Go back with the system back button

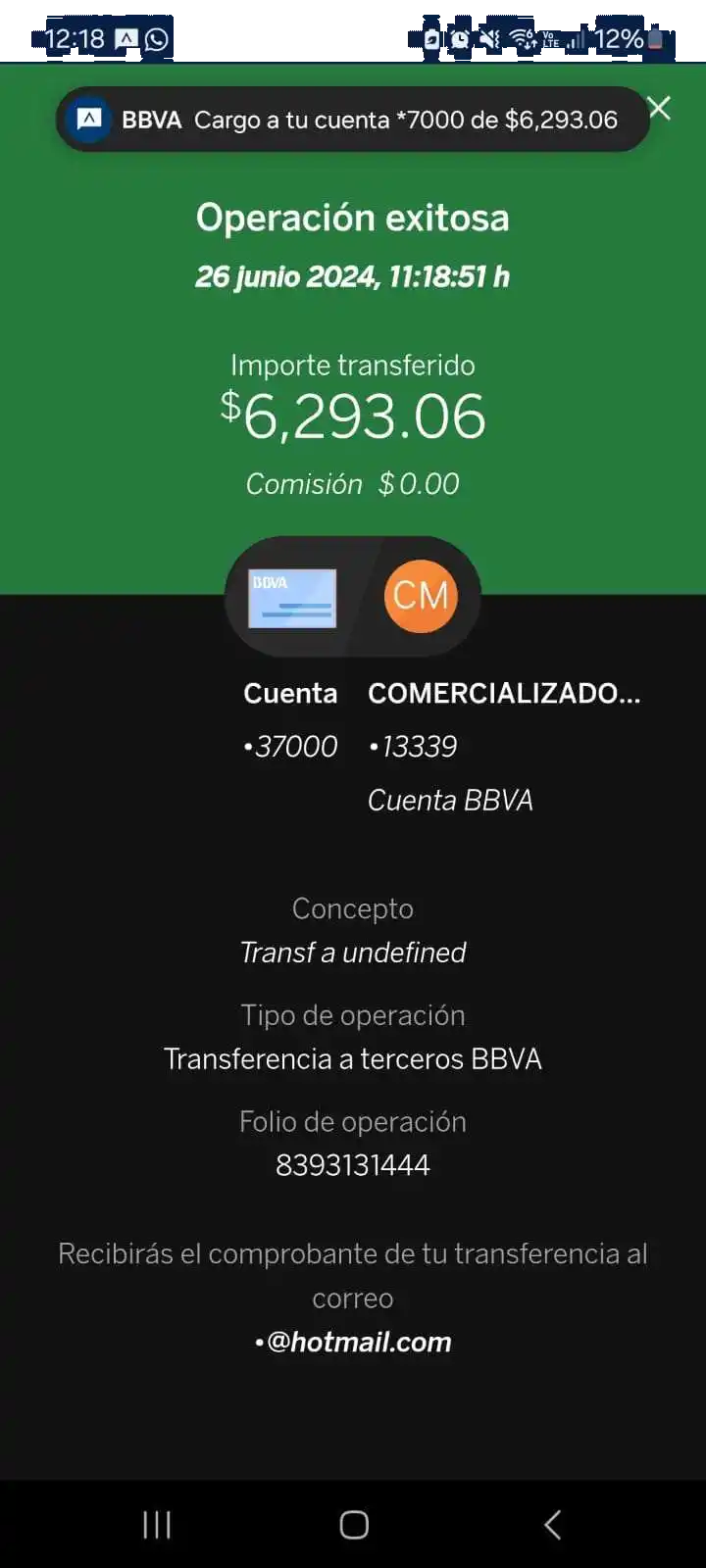pyautogui.click(x=552, y=1524)
